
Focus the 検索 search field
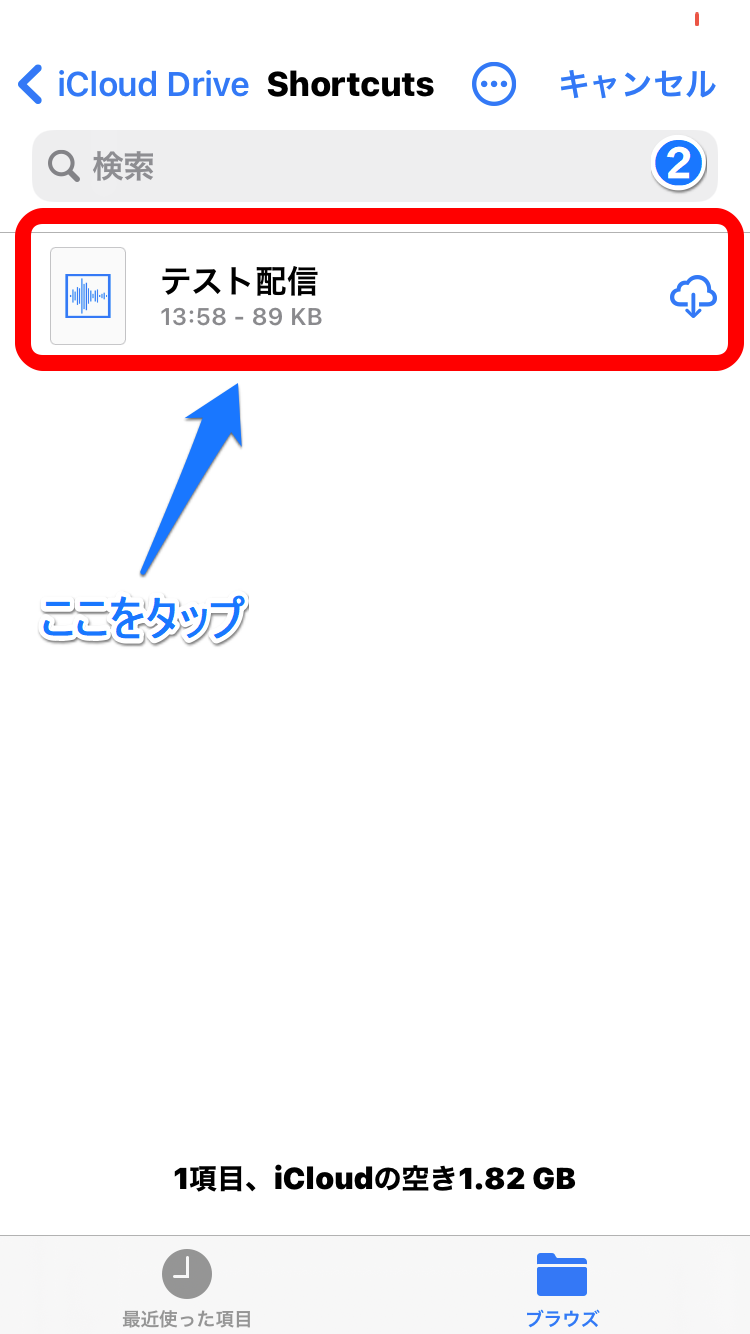tap(375, 165)
